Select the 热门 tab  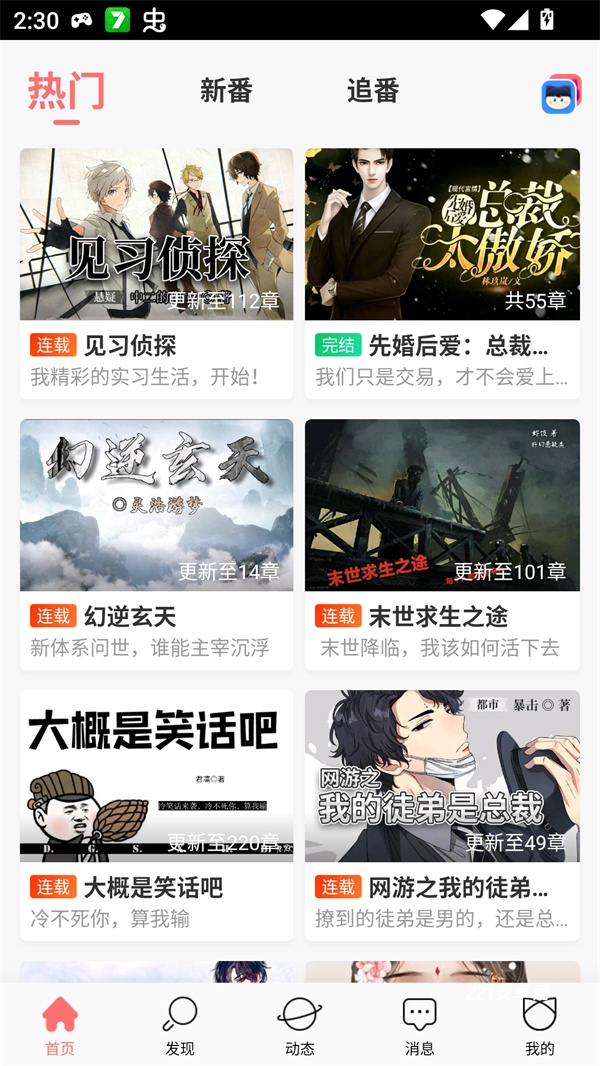(66, 91)
